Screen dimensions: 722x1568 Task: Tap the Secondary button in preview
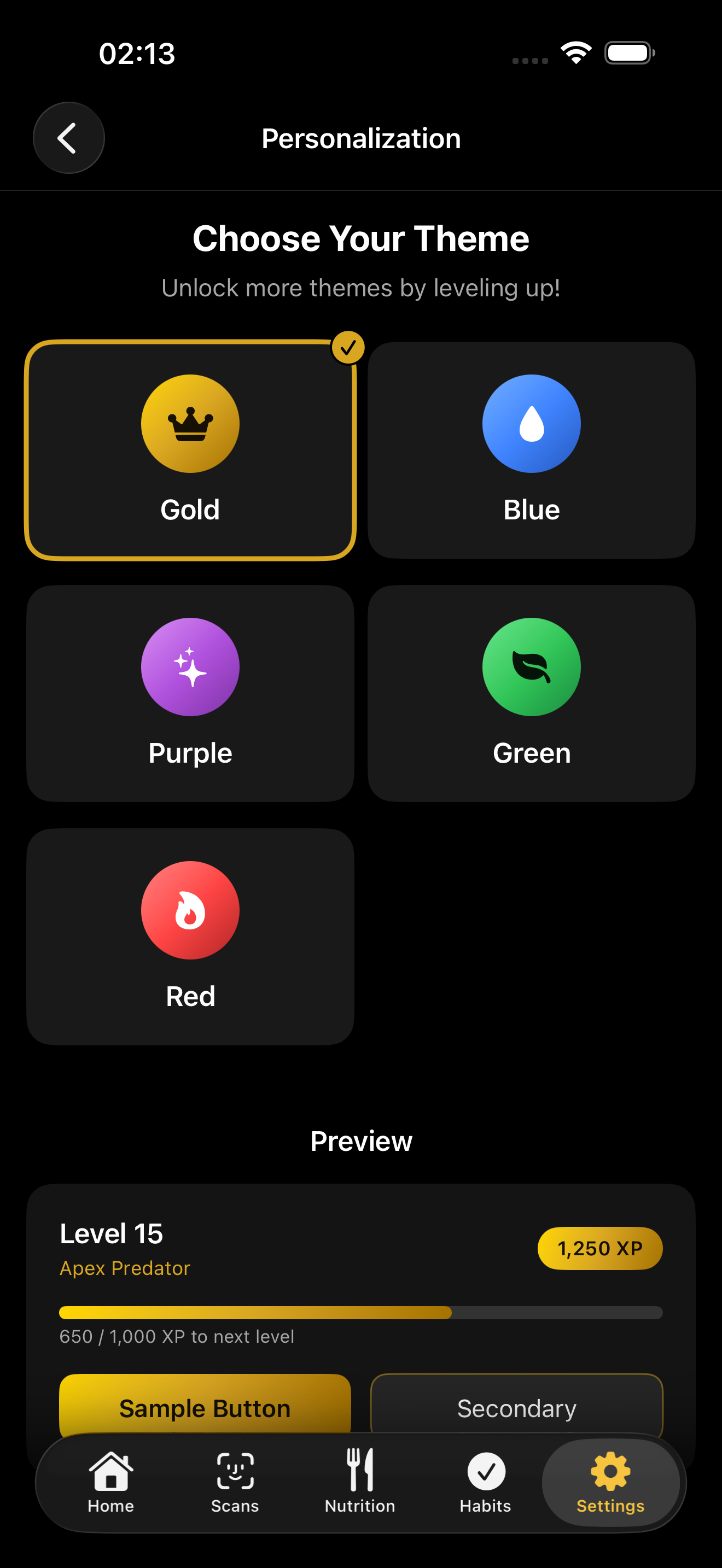point(516,1407)
